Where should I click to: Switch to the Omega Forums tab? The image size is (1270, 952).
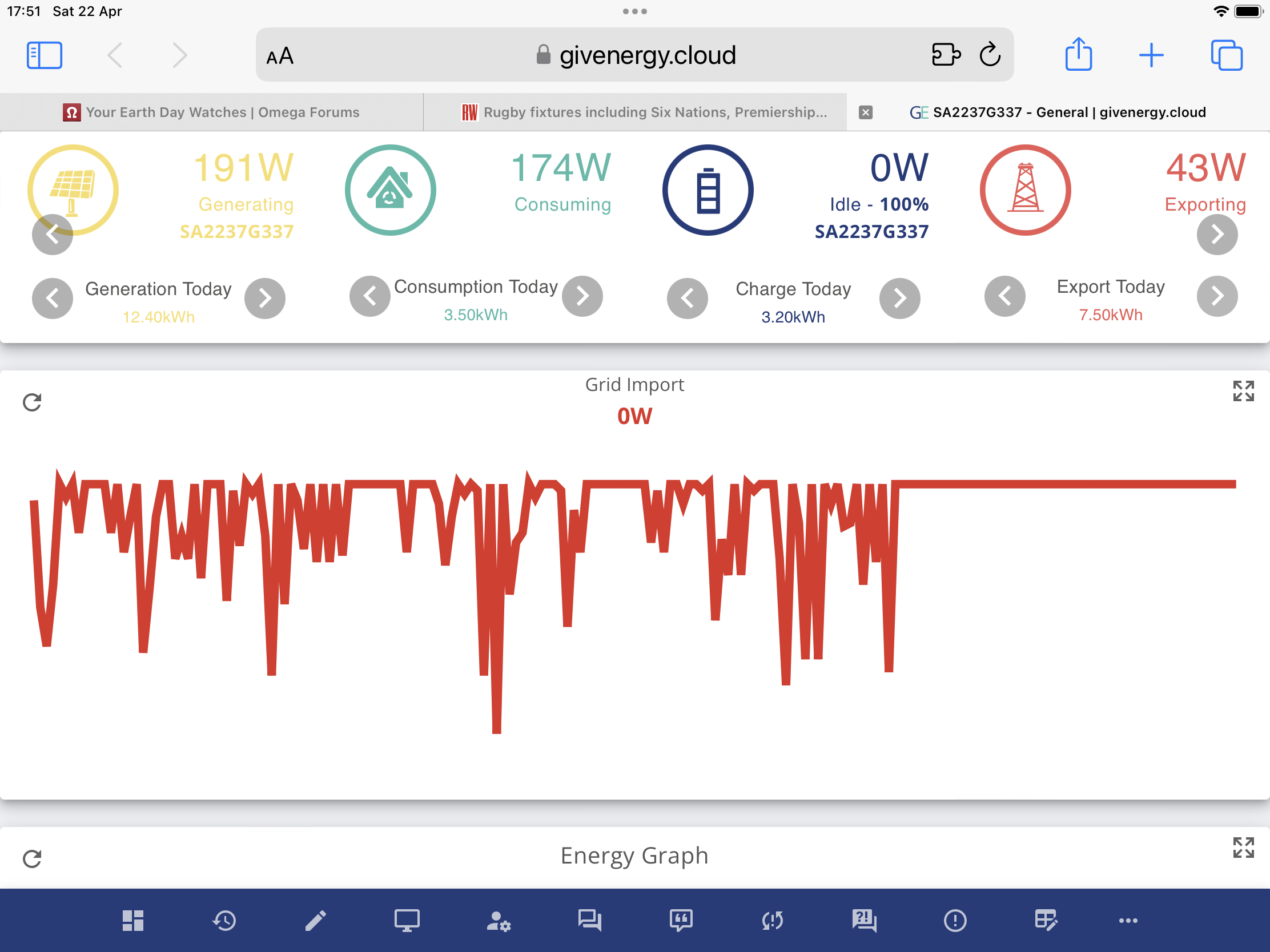pyautogui.click(x=211, y=112)
